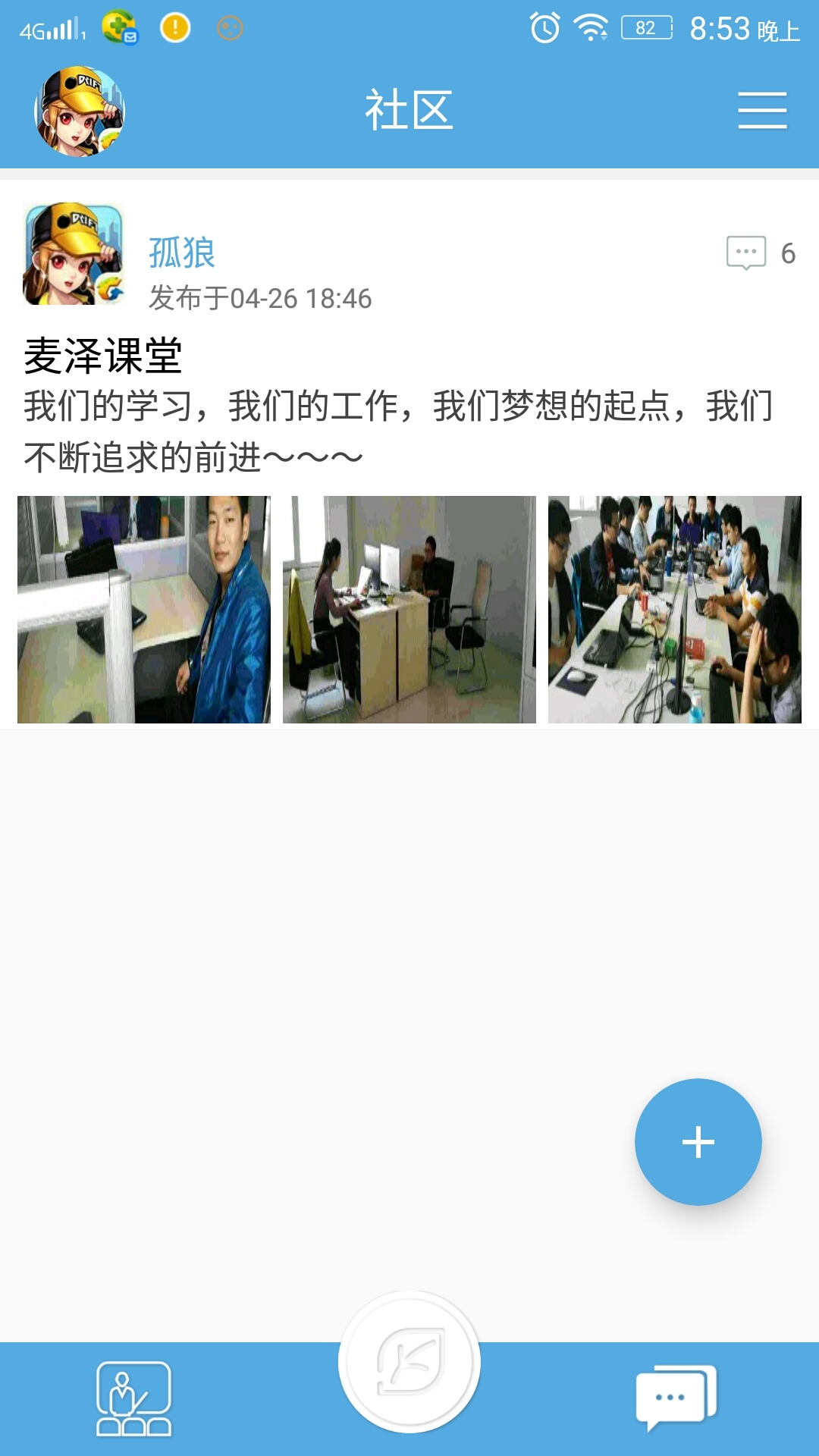Open the hamburger menu
819x1456 pixels.
(x=762, y=111)
